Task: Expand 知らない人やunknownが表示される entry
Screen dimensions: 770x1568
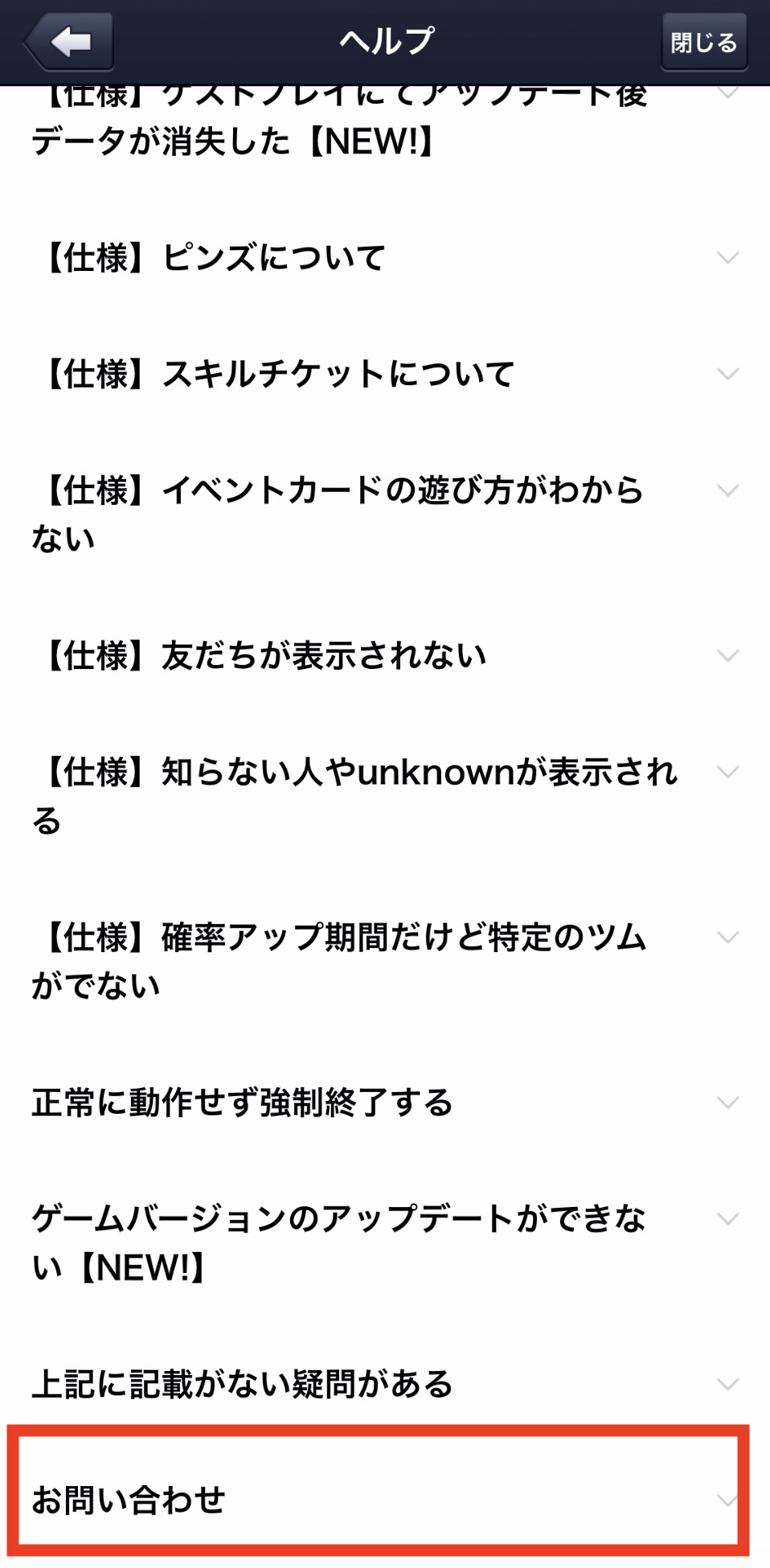Action: click(x=384, y=796)
